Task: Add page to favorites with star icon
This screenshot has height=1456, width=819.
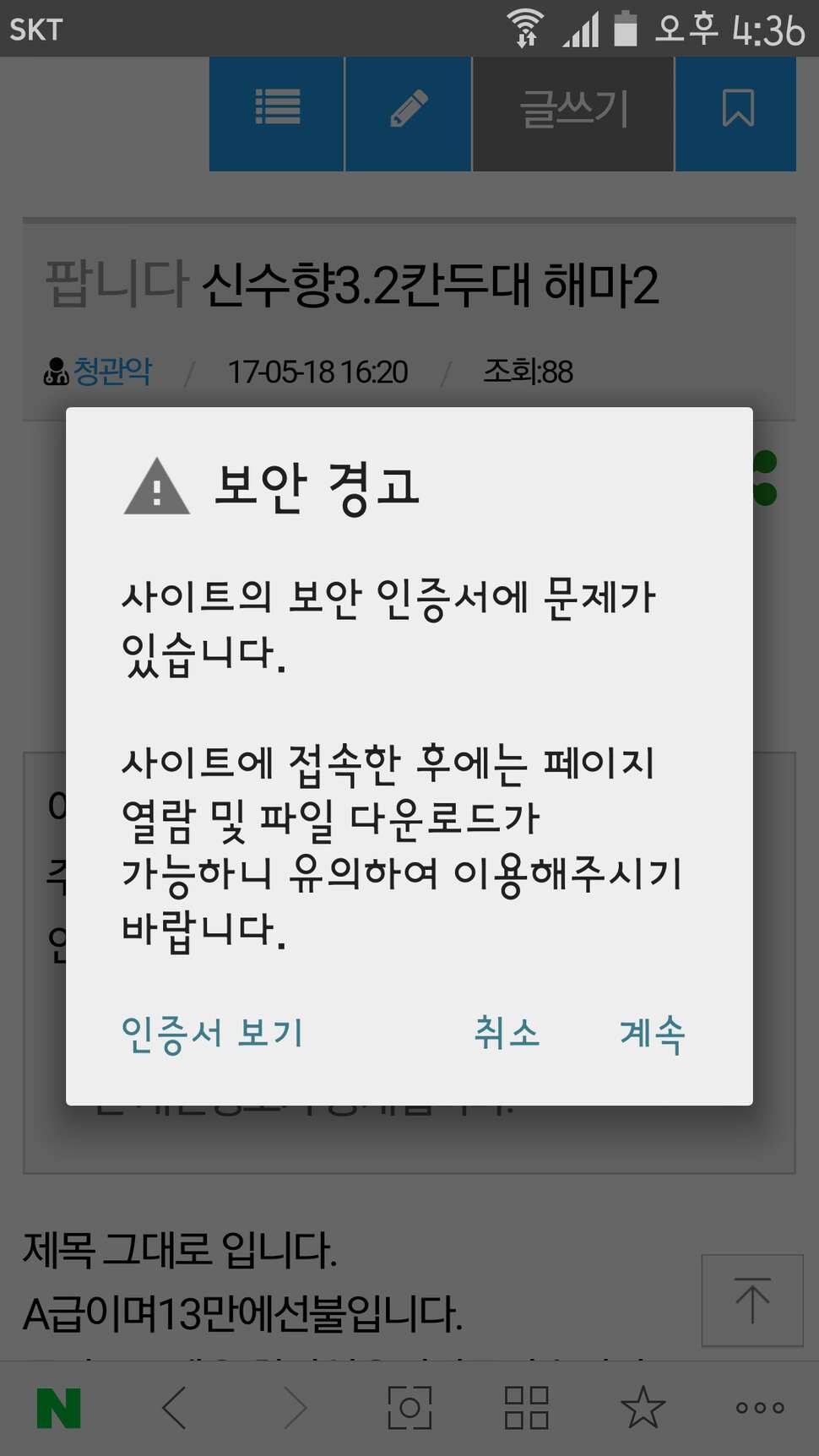Action: point(643,1408)
